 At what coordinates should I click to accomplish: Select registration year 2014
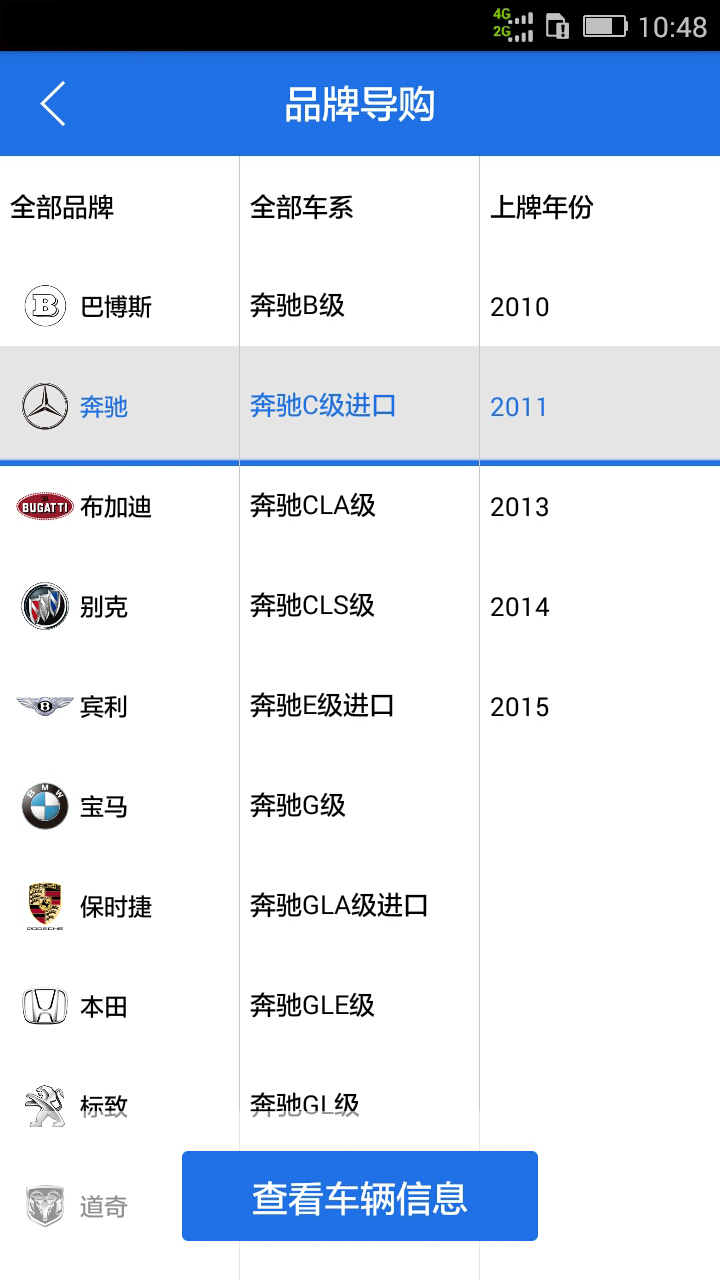click(520, 607)
